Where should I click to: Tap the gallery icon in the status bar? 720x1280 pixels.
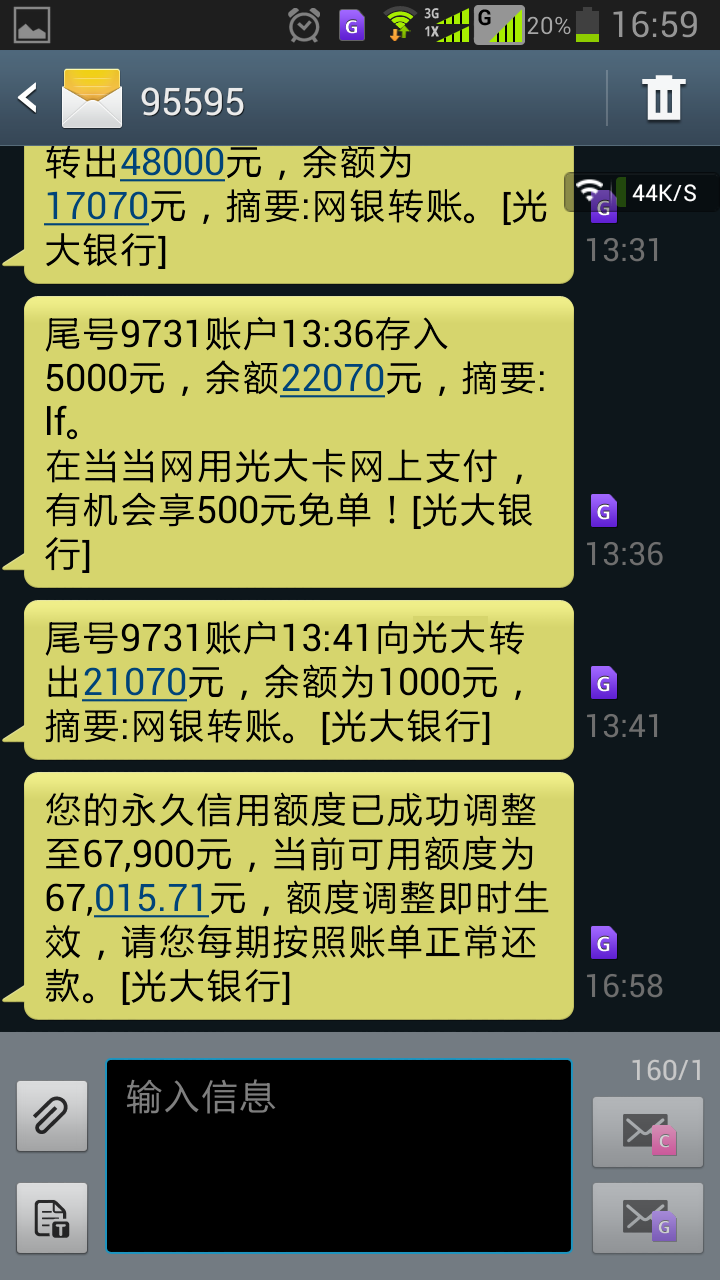click(34, 25)
